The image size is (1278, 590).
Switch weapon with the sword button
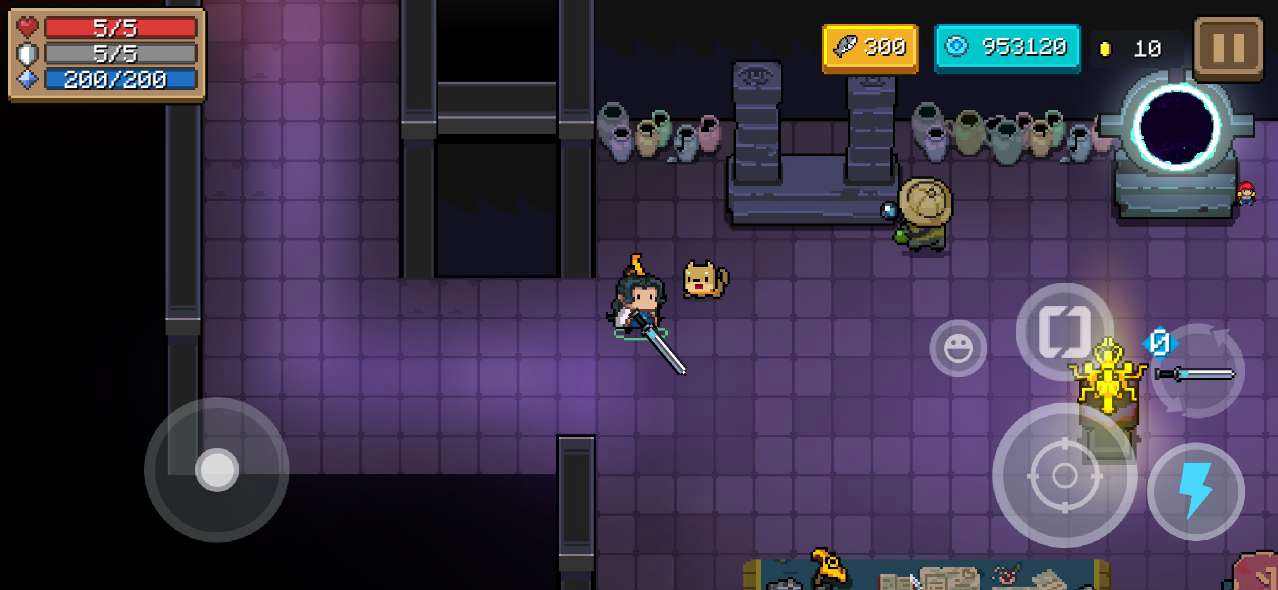coord(1197,373)
